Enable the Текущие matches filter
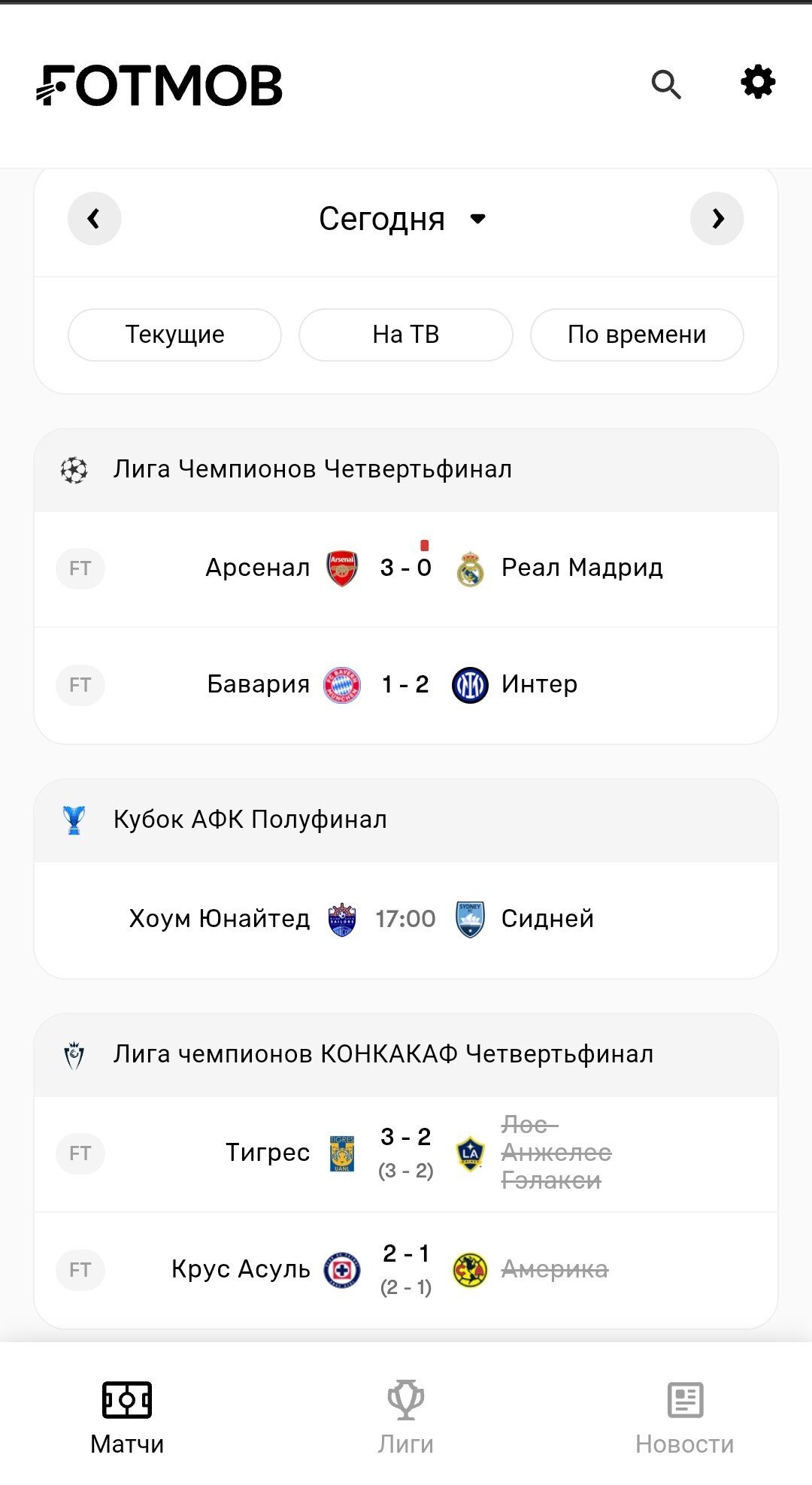 click(x=174, y=335)
